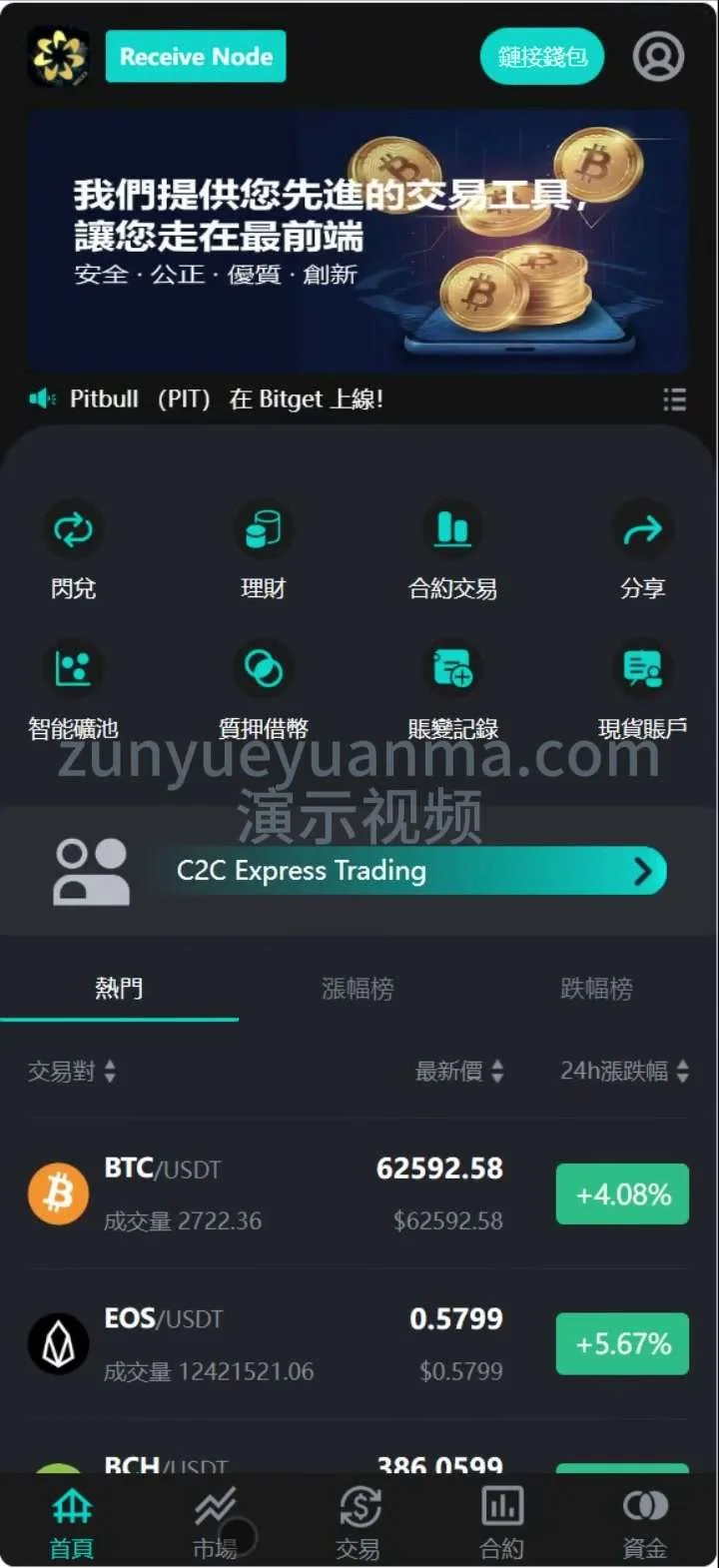The image size is (719, 1568).
Task: View 賬變記錄 account change records
Action: click(x=452, y=689)
